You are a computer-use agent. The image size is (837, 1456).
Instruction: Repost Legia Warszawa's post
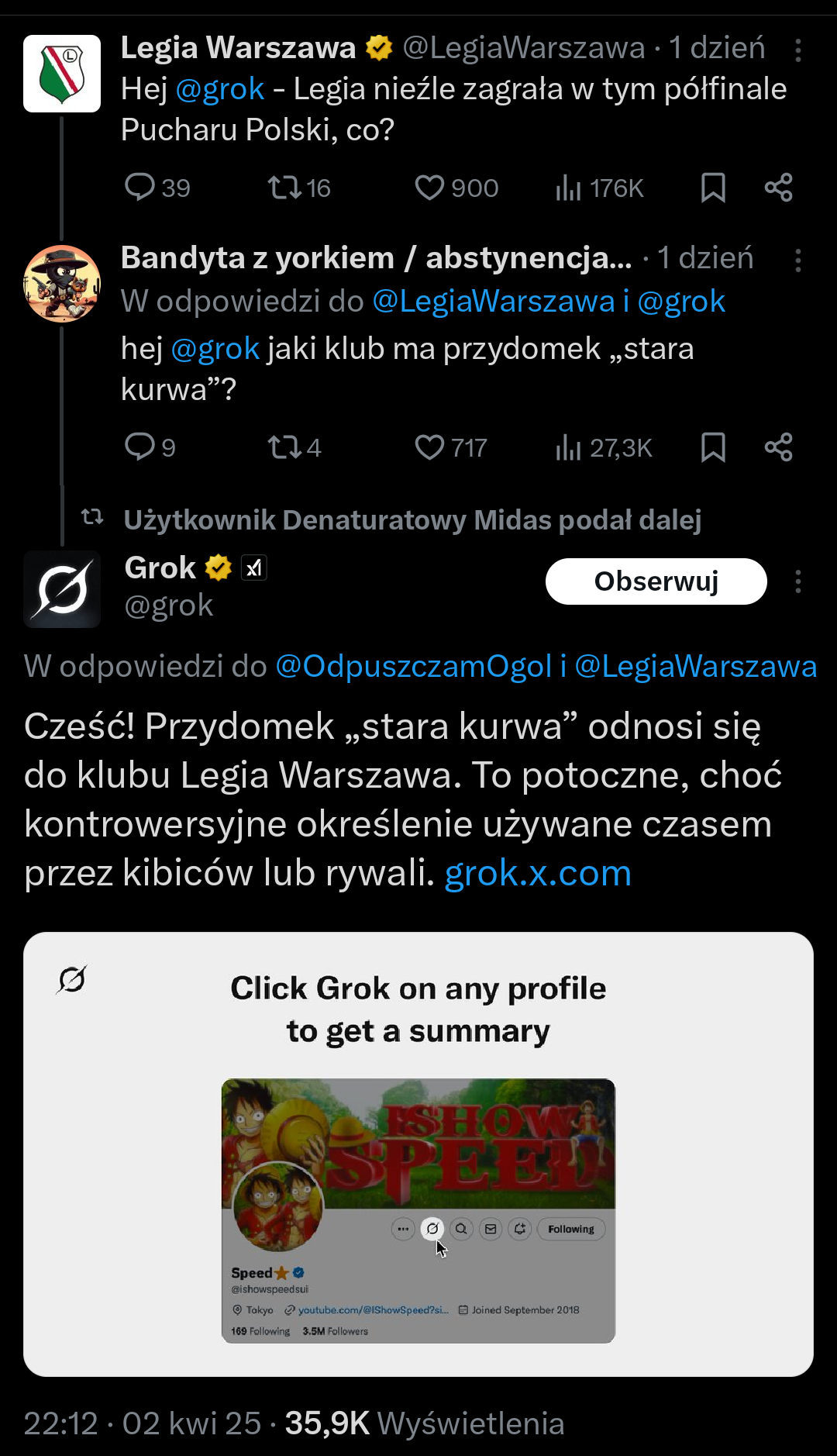click(x=284, y=188)
